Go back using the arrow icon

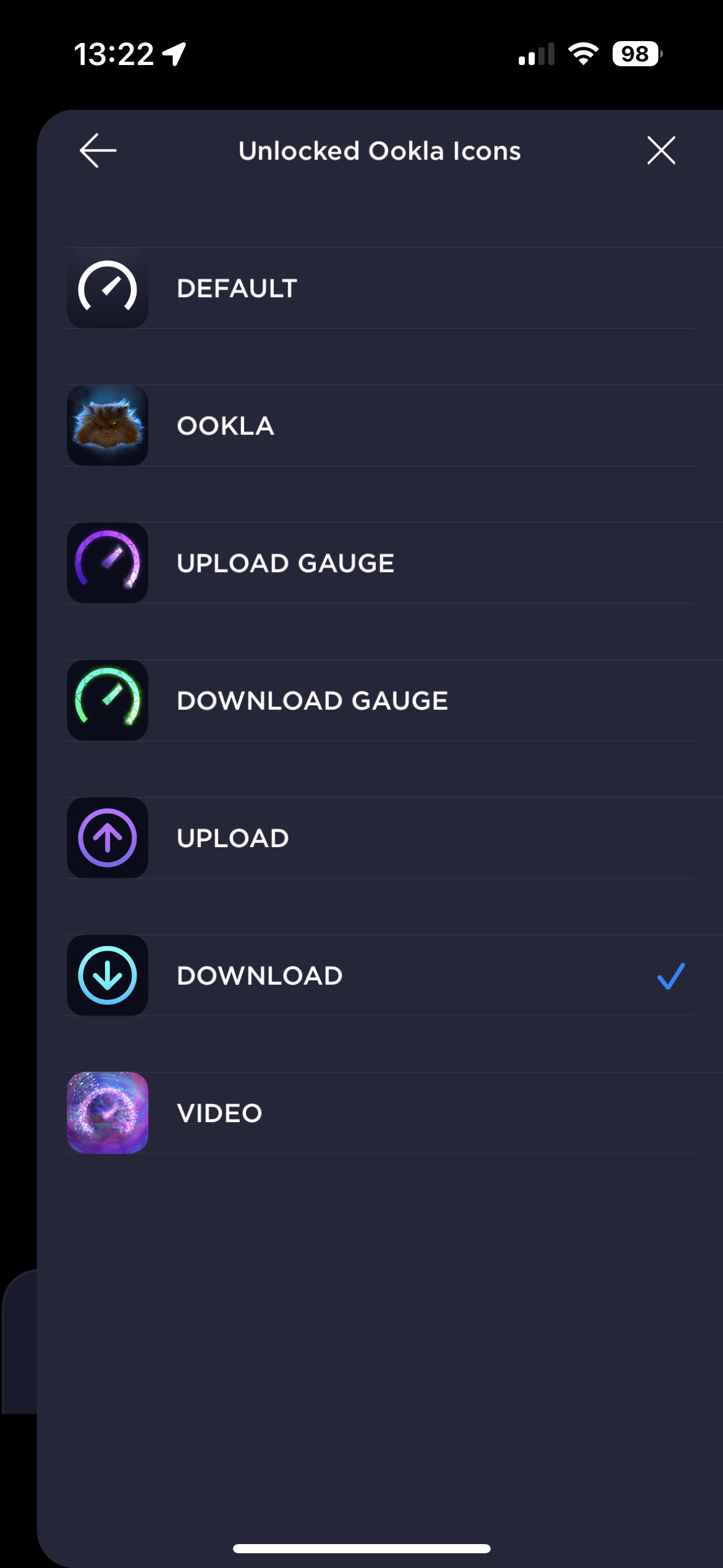coord(98,150)
